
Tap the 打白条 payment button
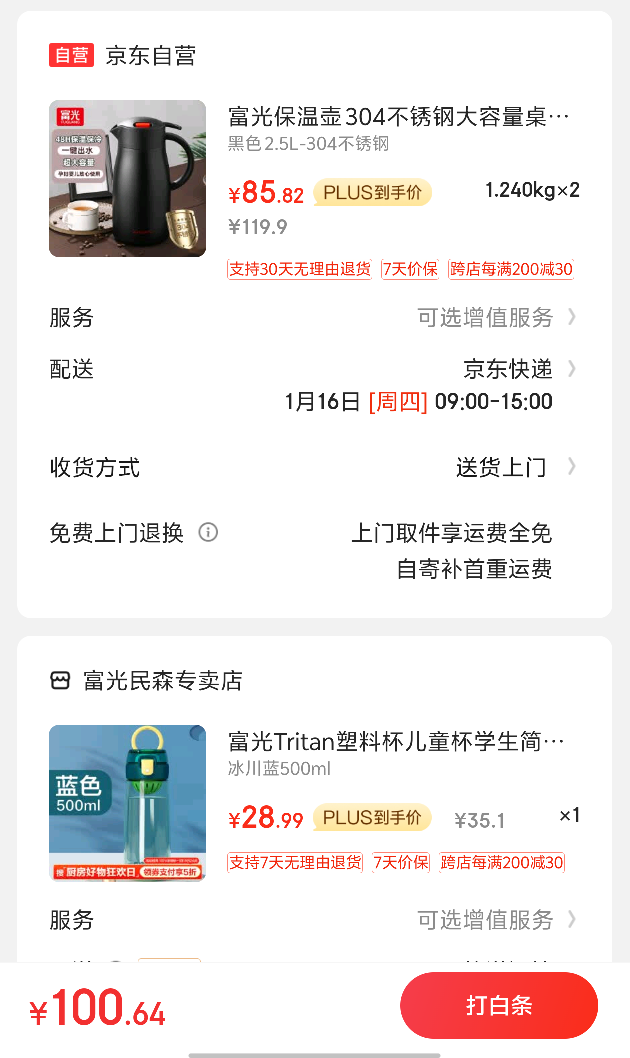click(x=498, y=1006)
